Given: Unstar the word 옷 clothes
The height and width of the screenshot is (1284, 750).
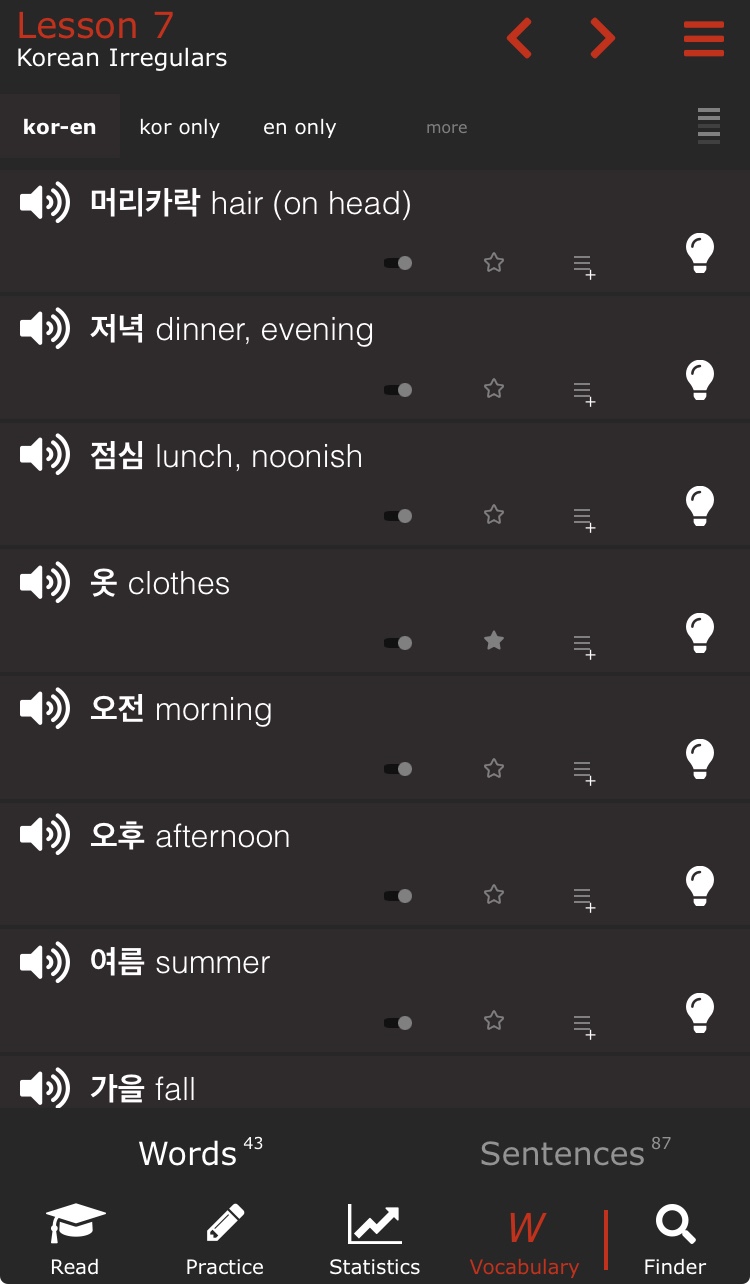Looking at the screenshot, I should pos(494,641).
